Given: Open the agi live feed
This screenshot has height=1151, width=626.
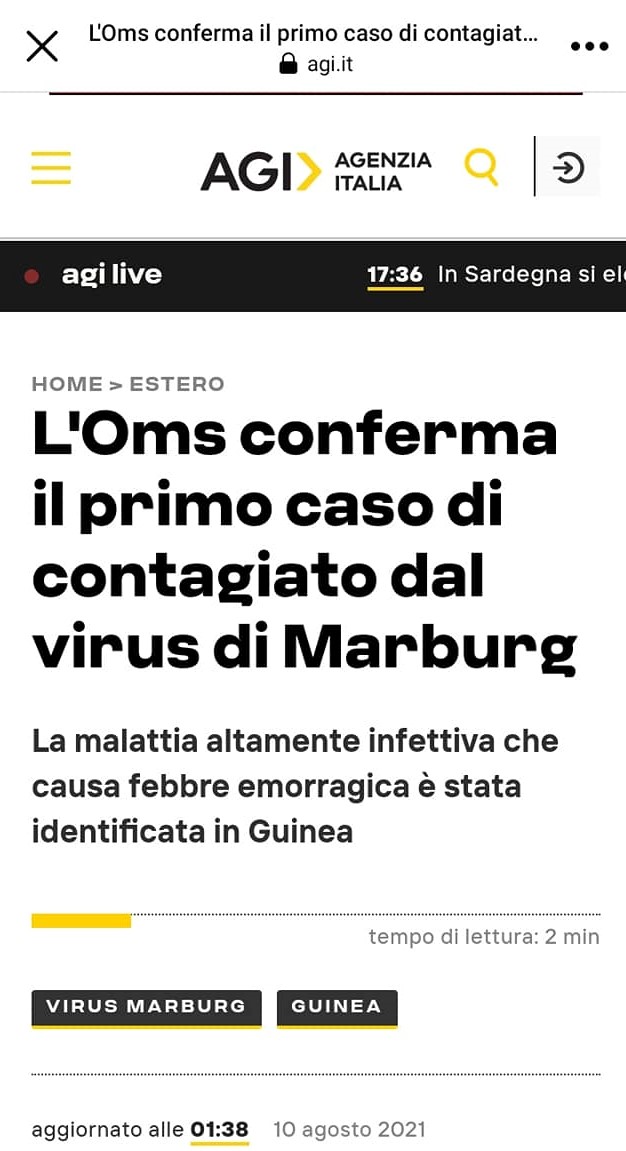Looking at the screenshot, I should [110, 275].
